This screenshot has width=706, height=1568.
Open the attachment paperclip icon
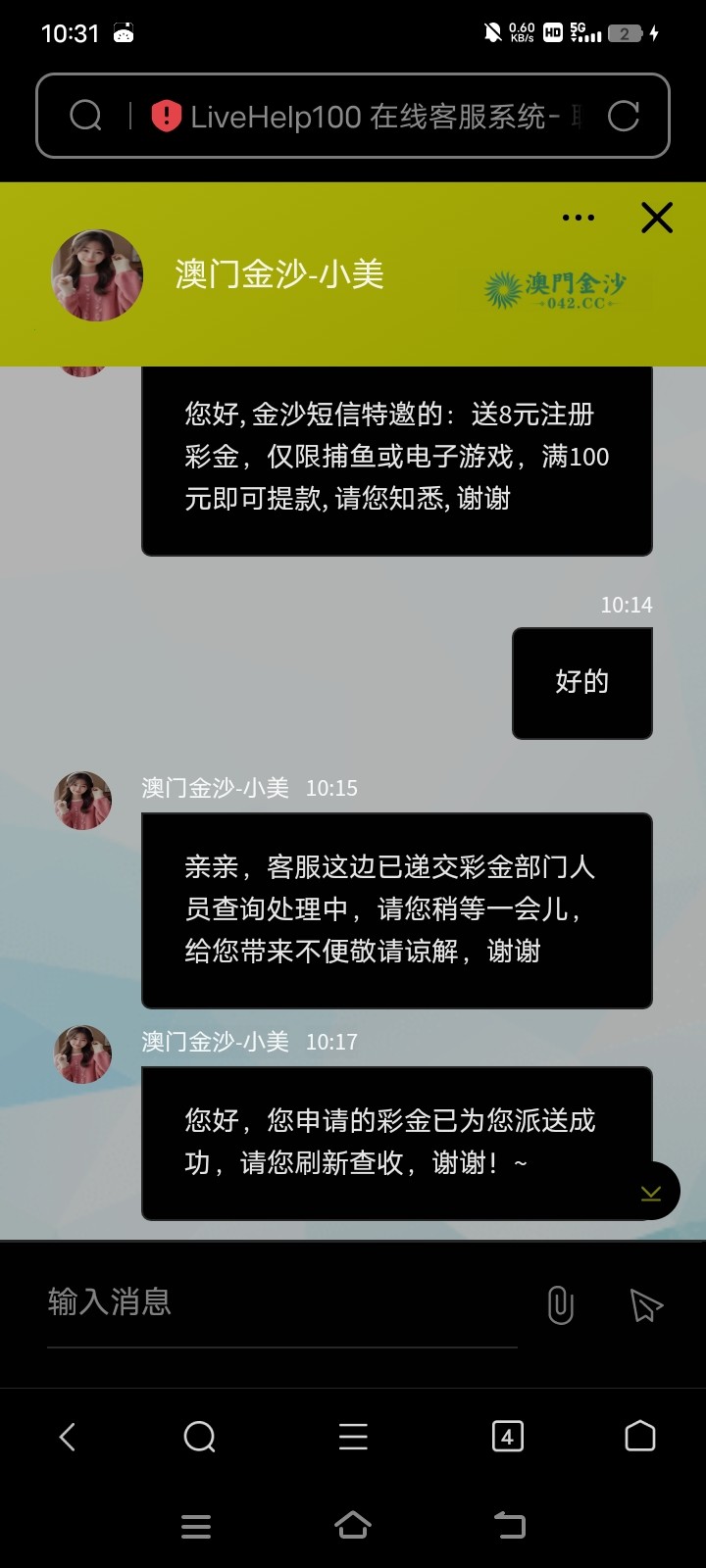coord(560,1303)
